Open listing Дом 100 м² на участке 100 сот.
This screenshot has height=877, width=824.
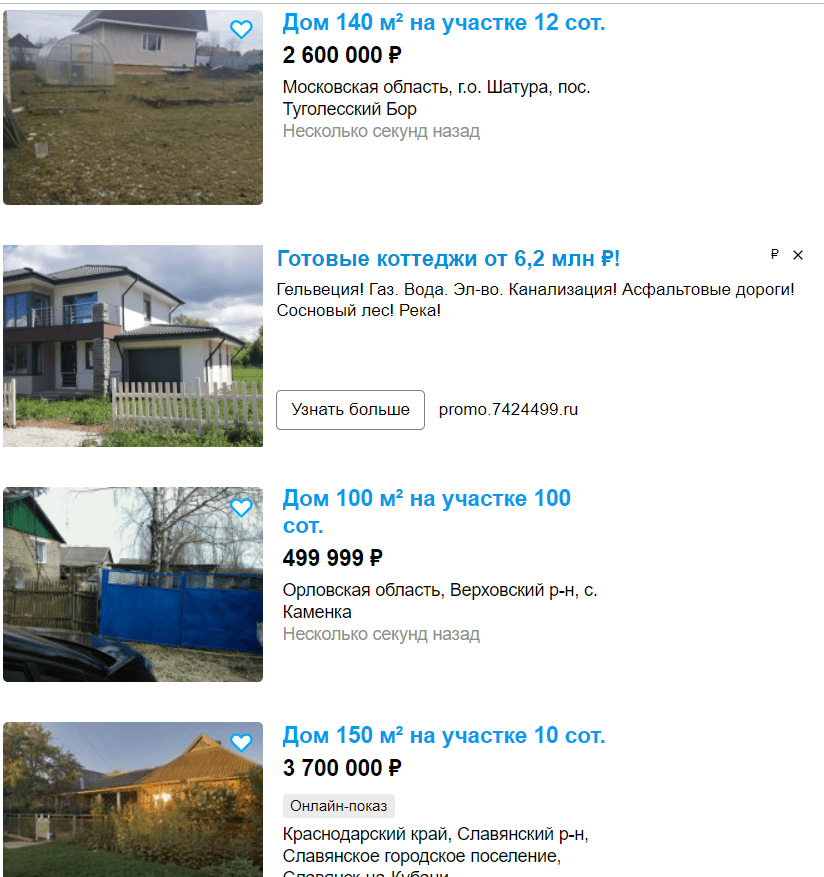click(x=426, y=498)
